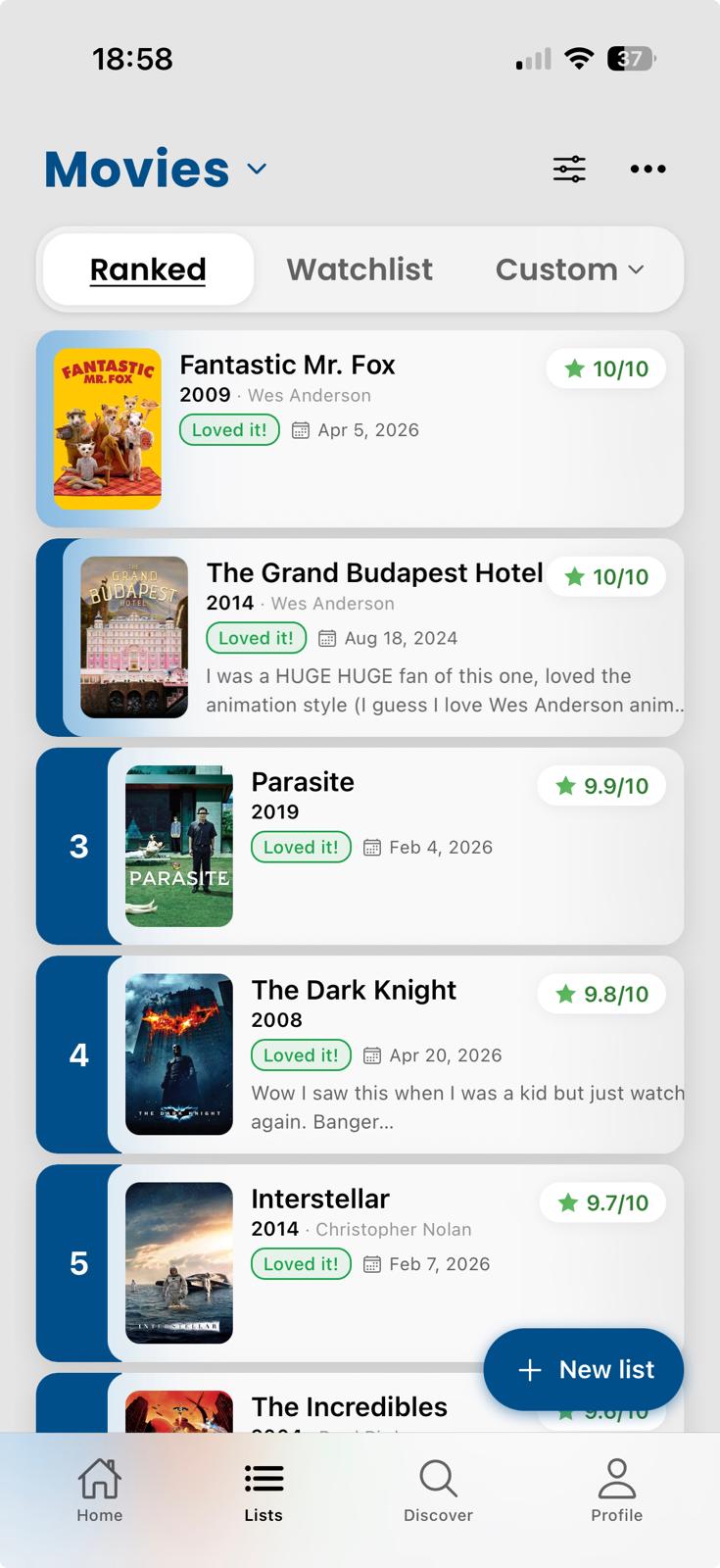Create a New list

pos(583,1369)
